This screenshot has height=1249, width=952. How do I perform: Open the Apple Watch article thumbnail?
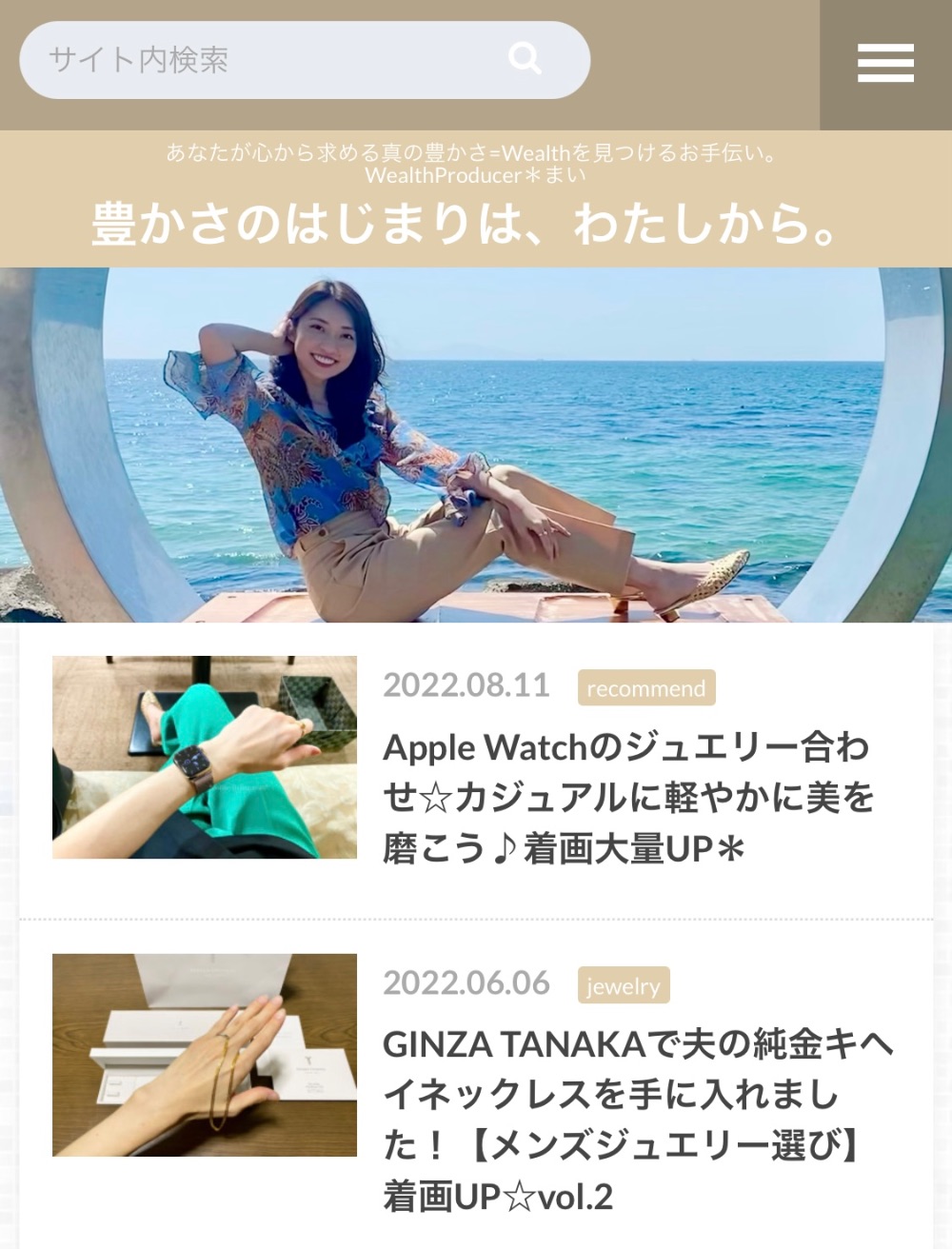[205, 757]
